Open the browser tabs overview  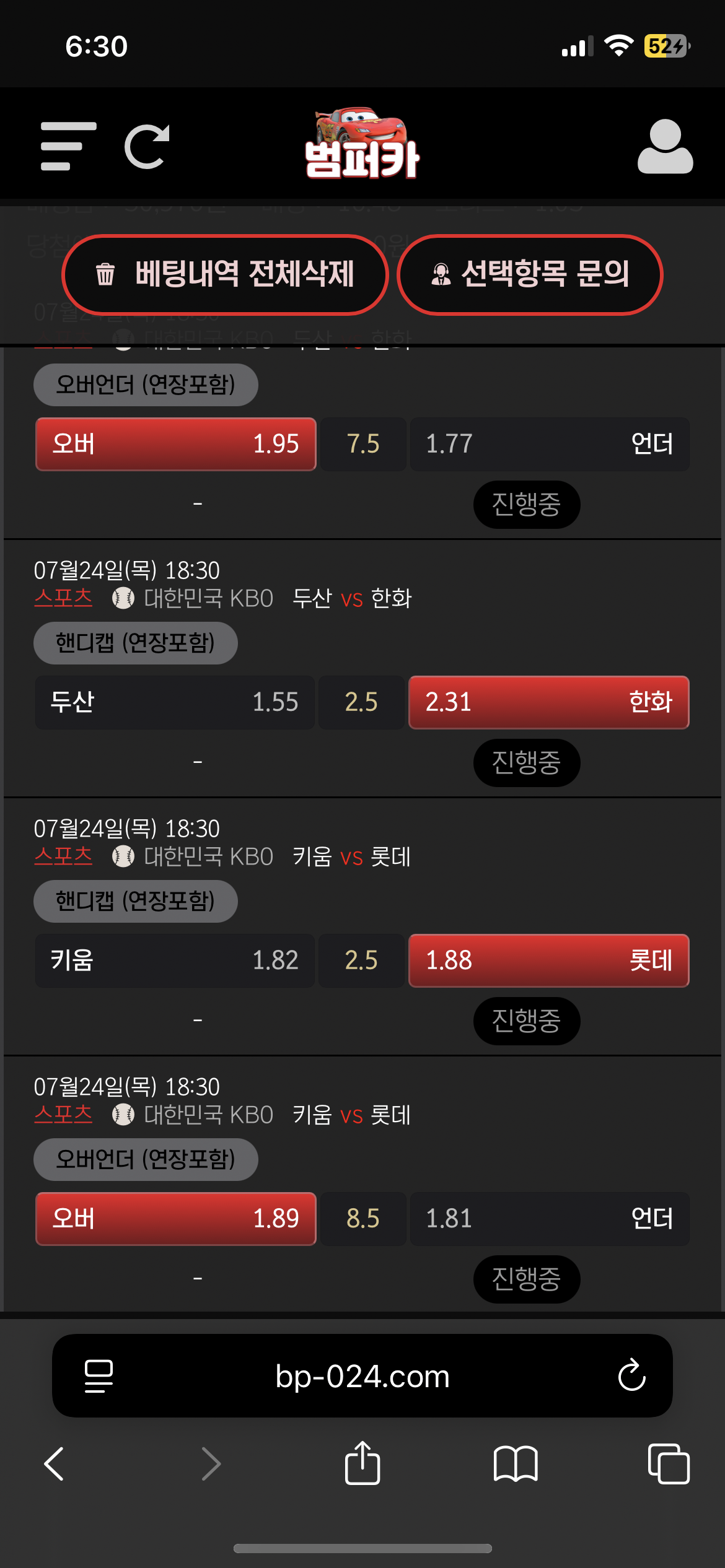click(668, 1464)
